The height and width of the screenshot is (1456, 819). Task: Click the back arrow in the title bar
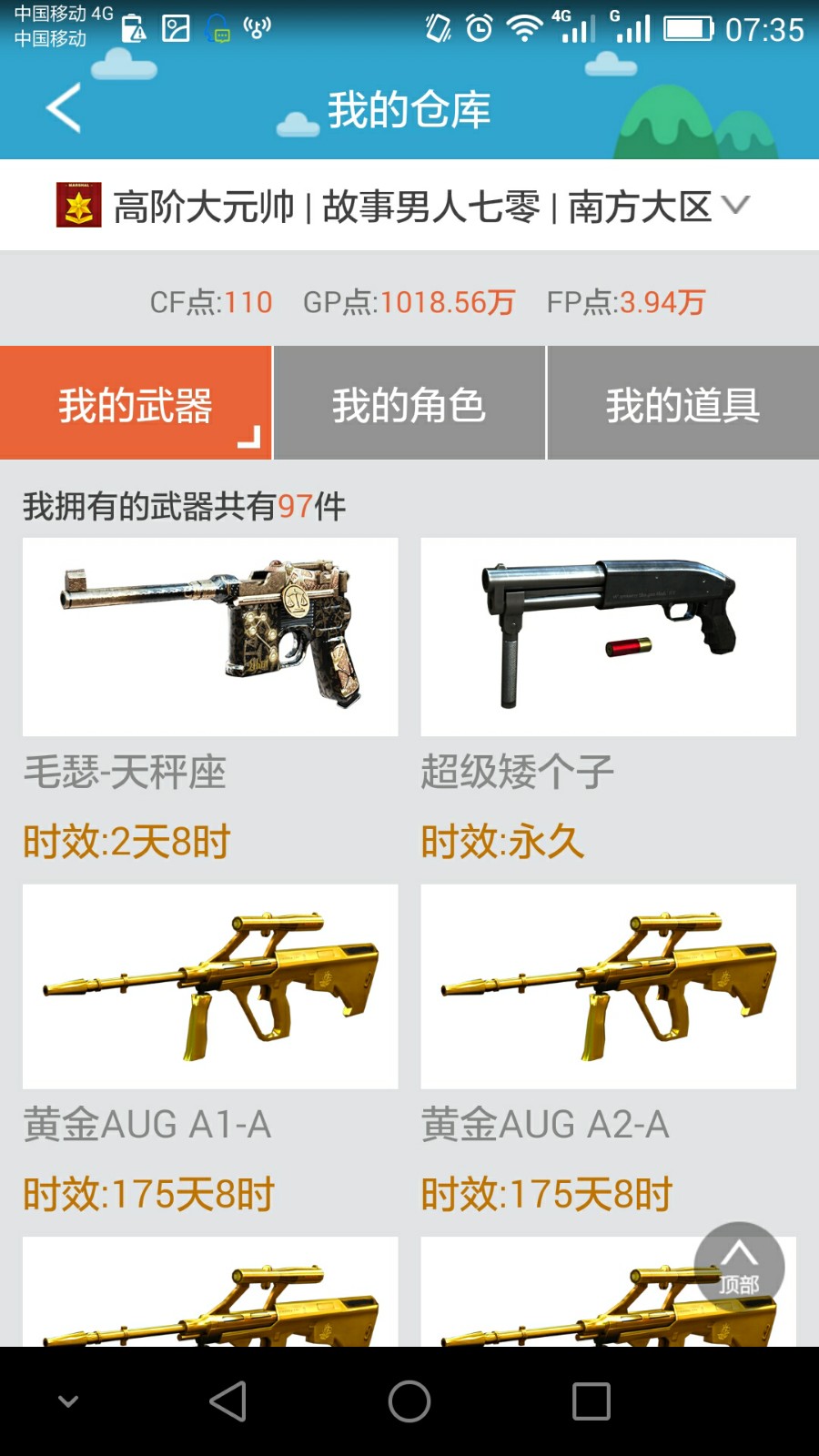coord(60,107)
